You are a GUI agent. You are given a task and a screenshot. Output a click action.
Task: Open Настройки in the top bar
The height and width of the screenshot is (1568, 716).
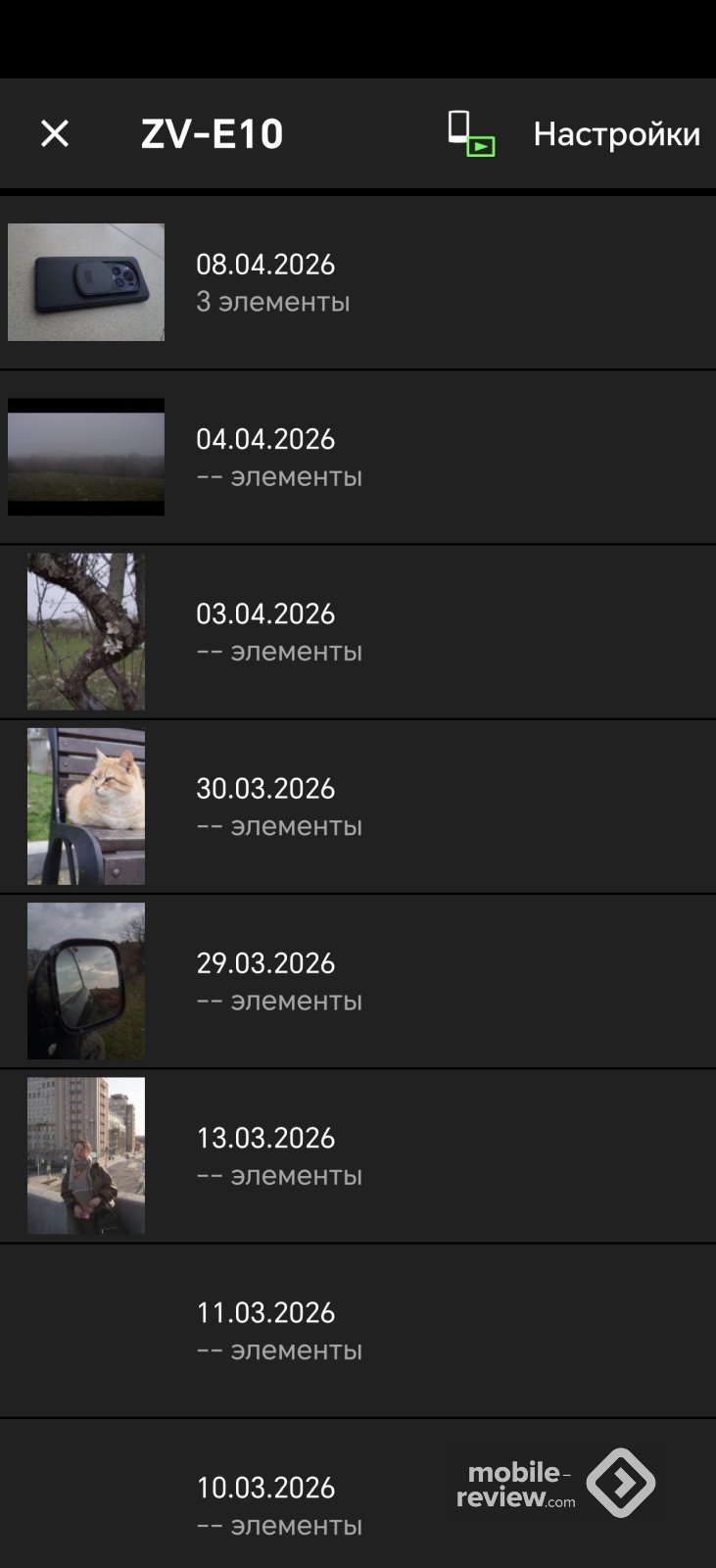[616, 133]
